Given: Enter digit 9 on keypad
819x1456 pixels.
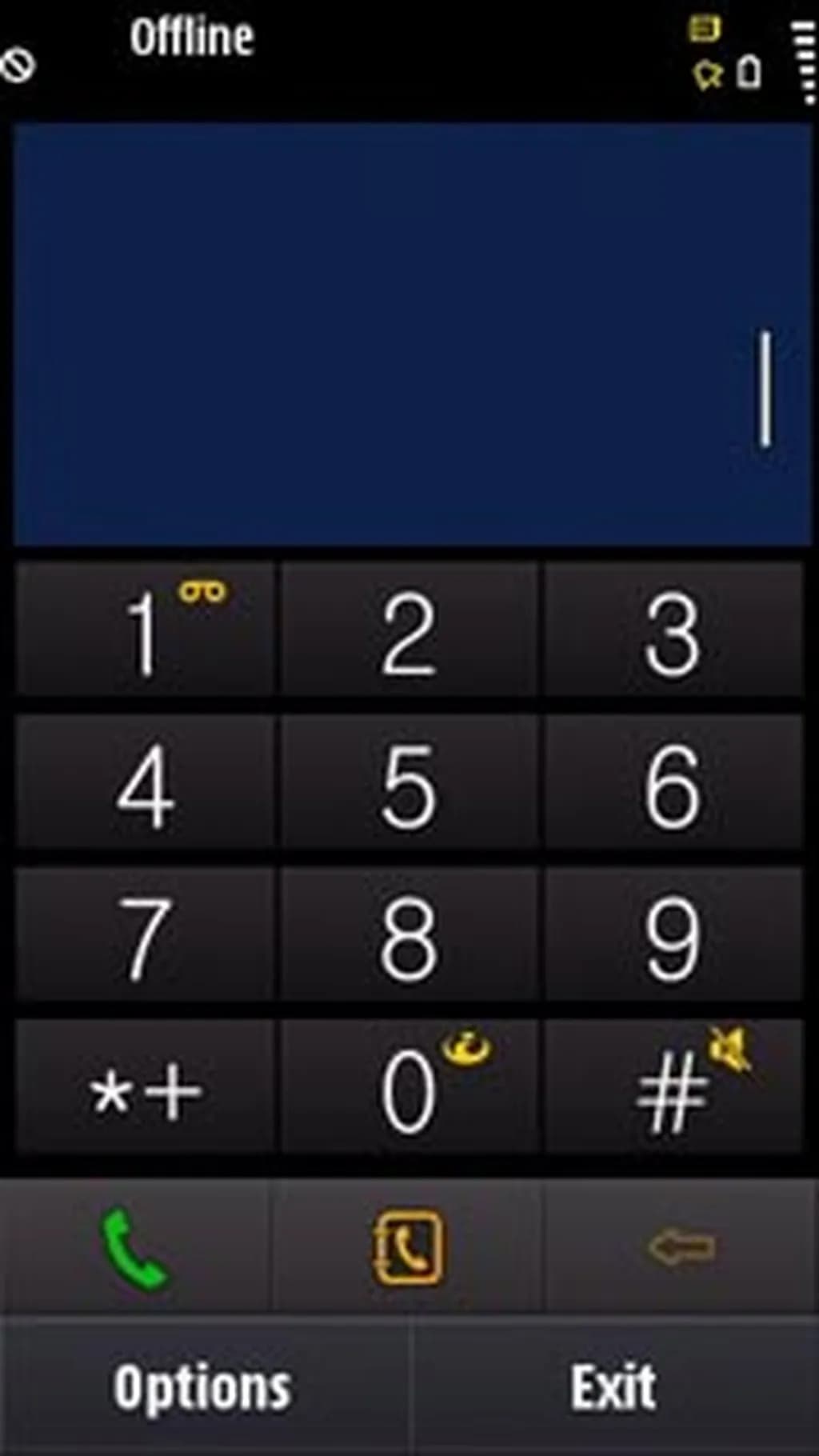Looking at the screenshot, I should coord(673,934).
